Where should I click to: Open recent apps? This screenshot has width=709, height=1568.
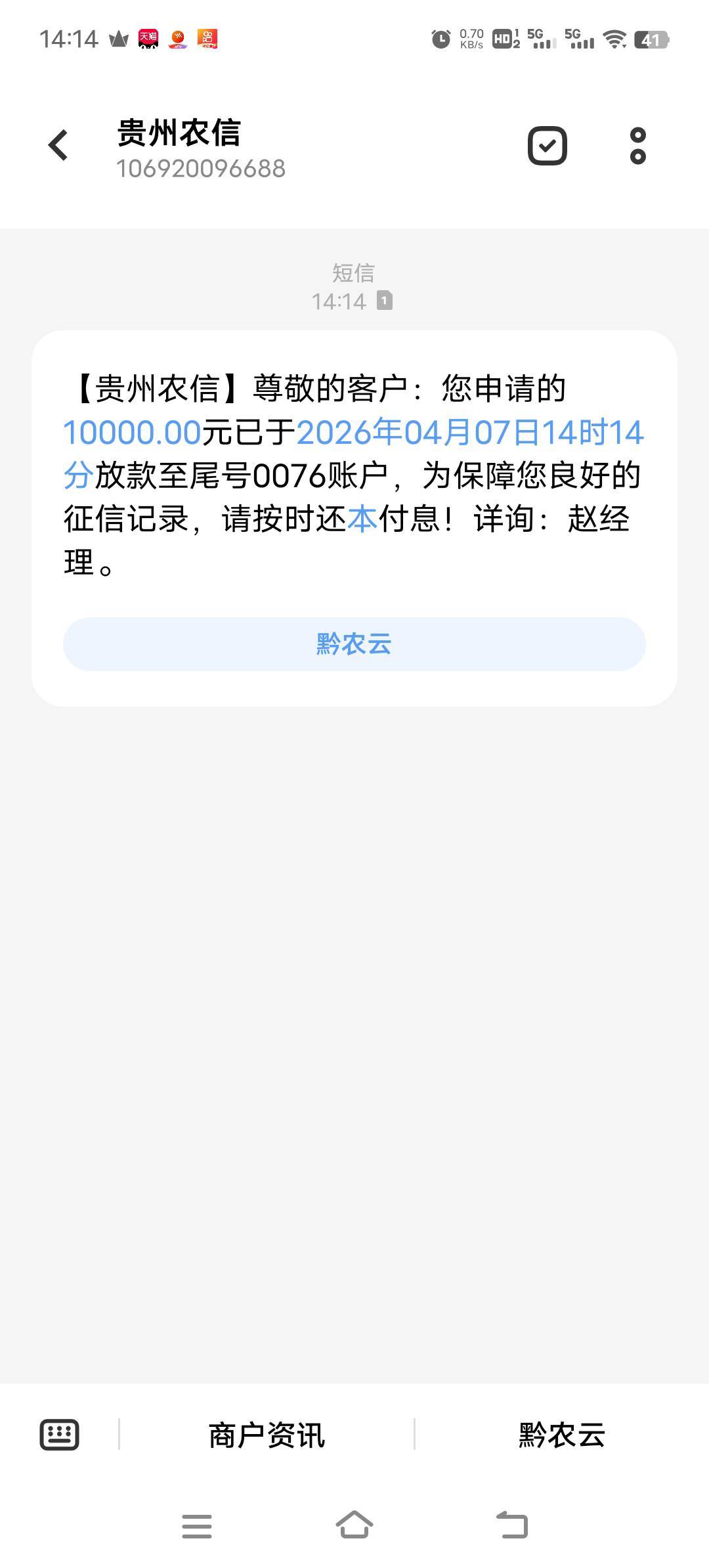click(196, 1525)
